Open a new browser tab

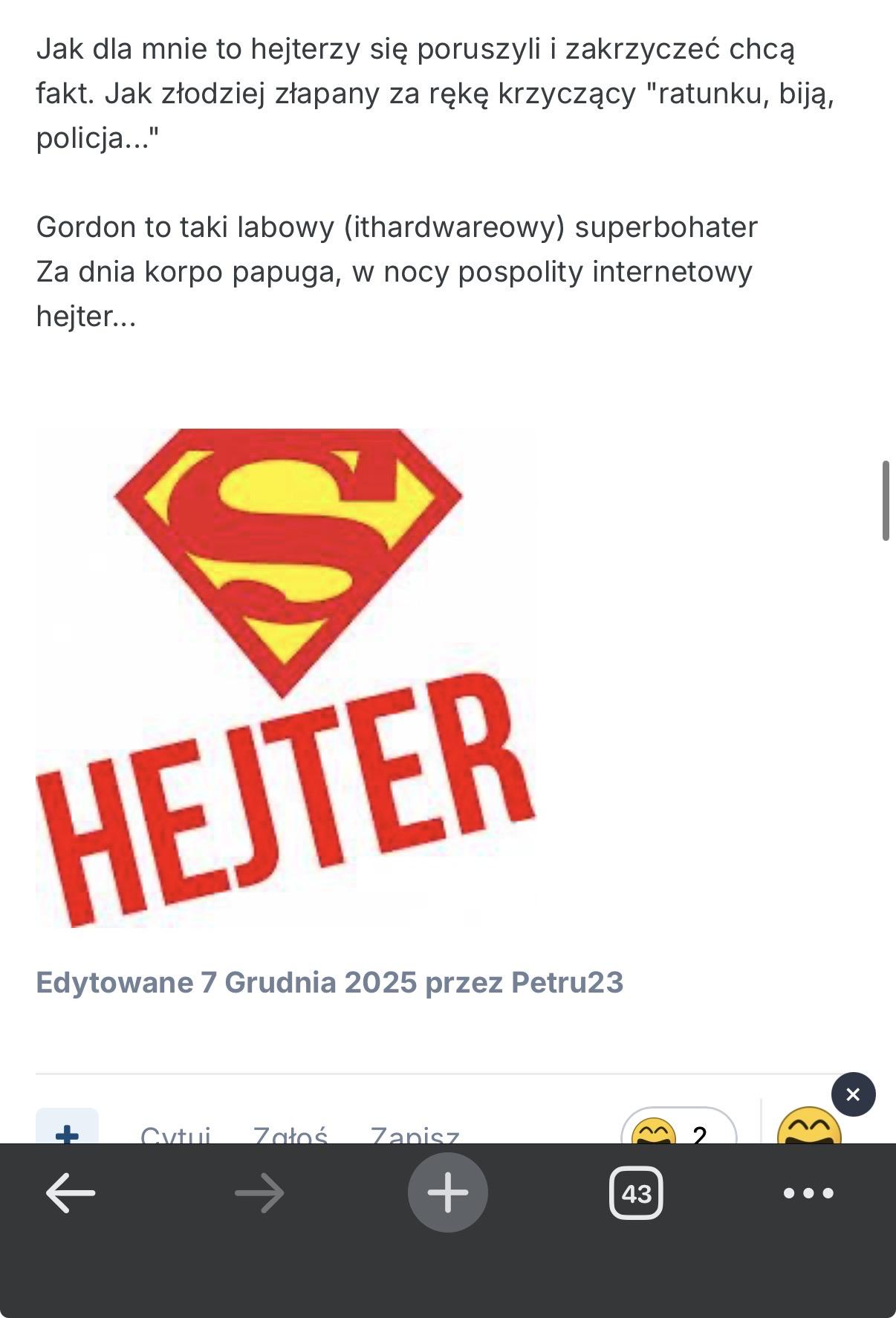tap(447, 1192)
